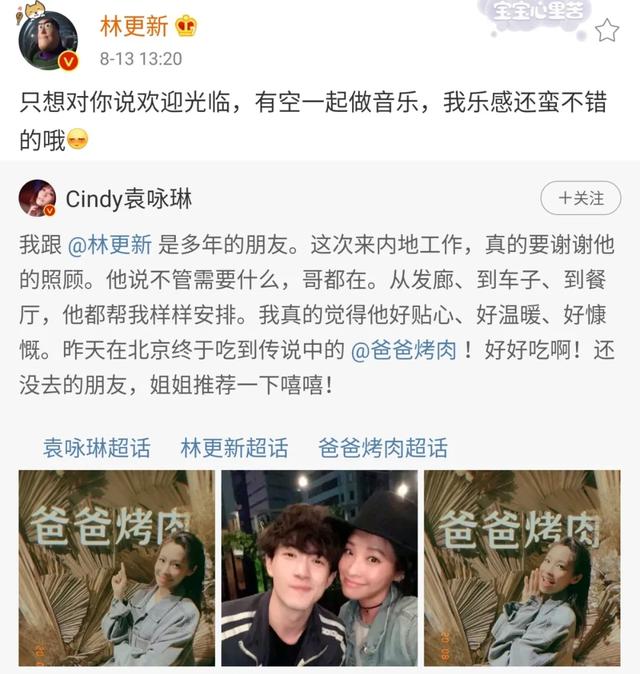Open the 林更新超话 topic
This screenshot has width=640, height=674.
click(234, 447)
